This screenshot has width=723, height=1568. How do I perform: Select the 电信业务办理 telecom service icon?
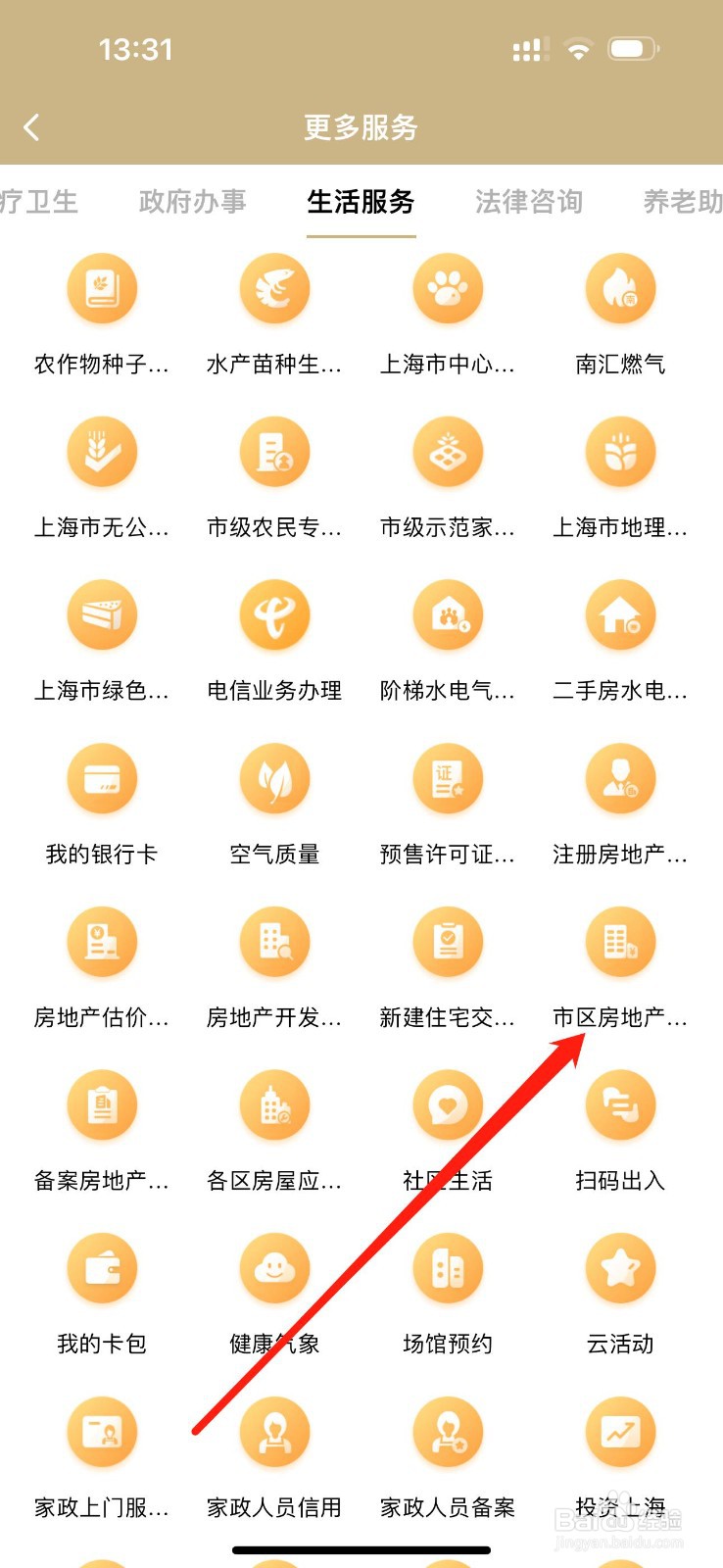[275, 614]
